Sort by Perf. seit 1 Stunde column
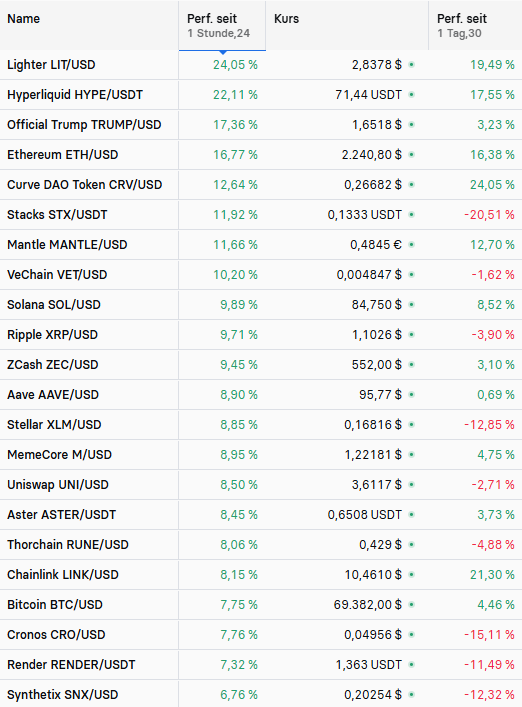This screenshot has width=522, height=707. (x=219, y=26)
